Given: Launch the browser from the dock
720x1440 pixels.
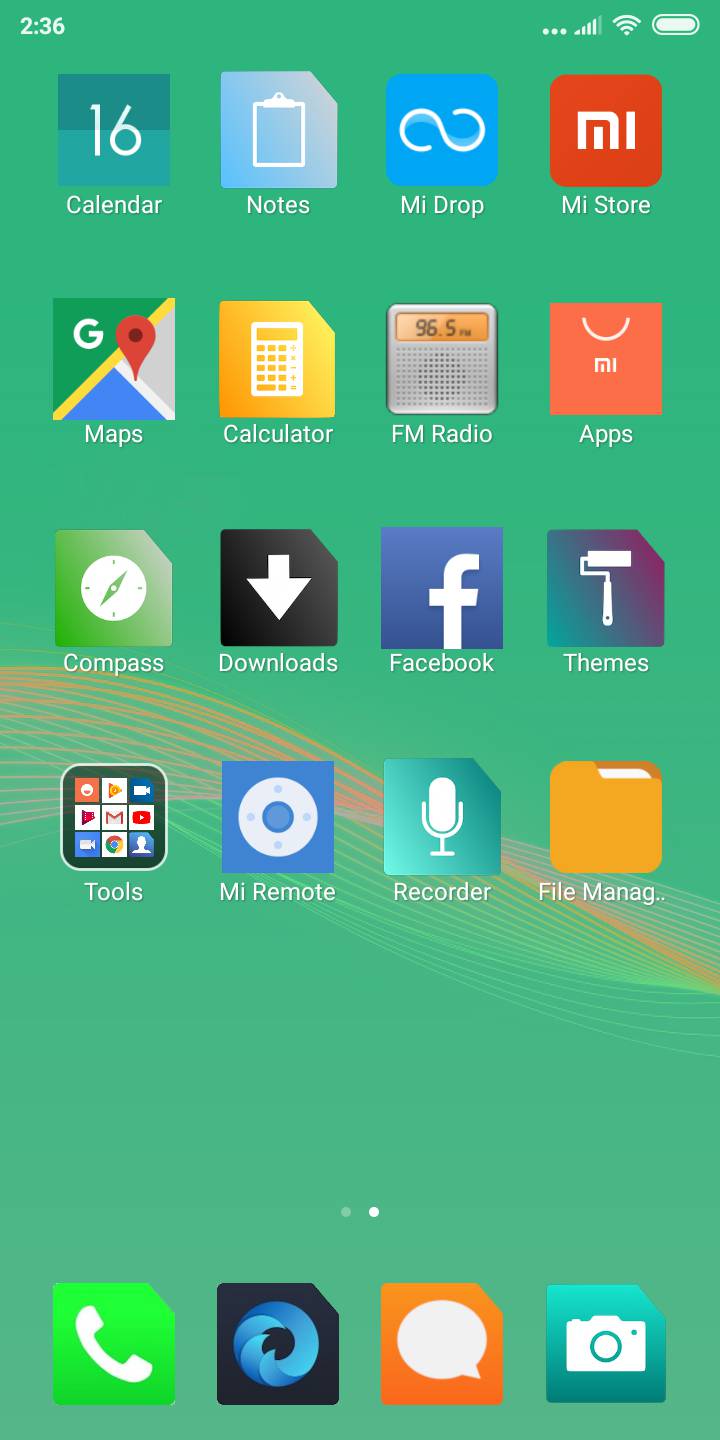Looking at the screenshot, I should [278, 1344].
